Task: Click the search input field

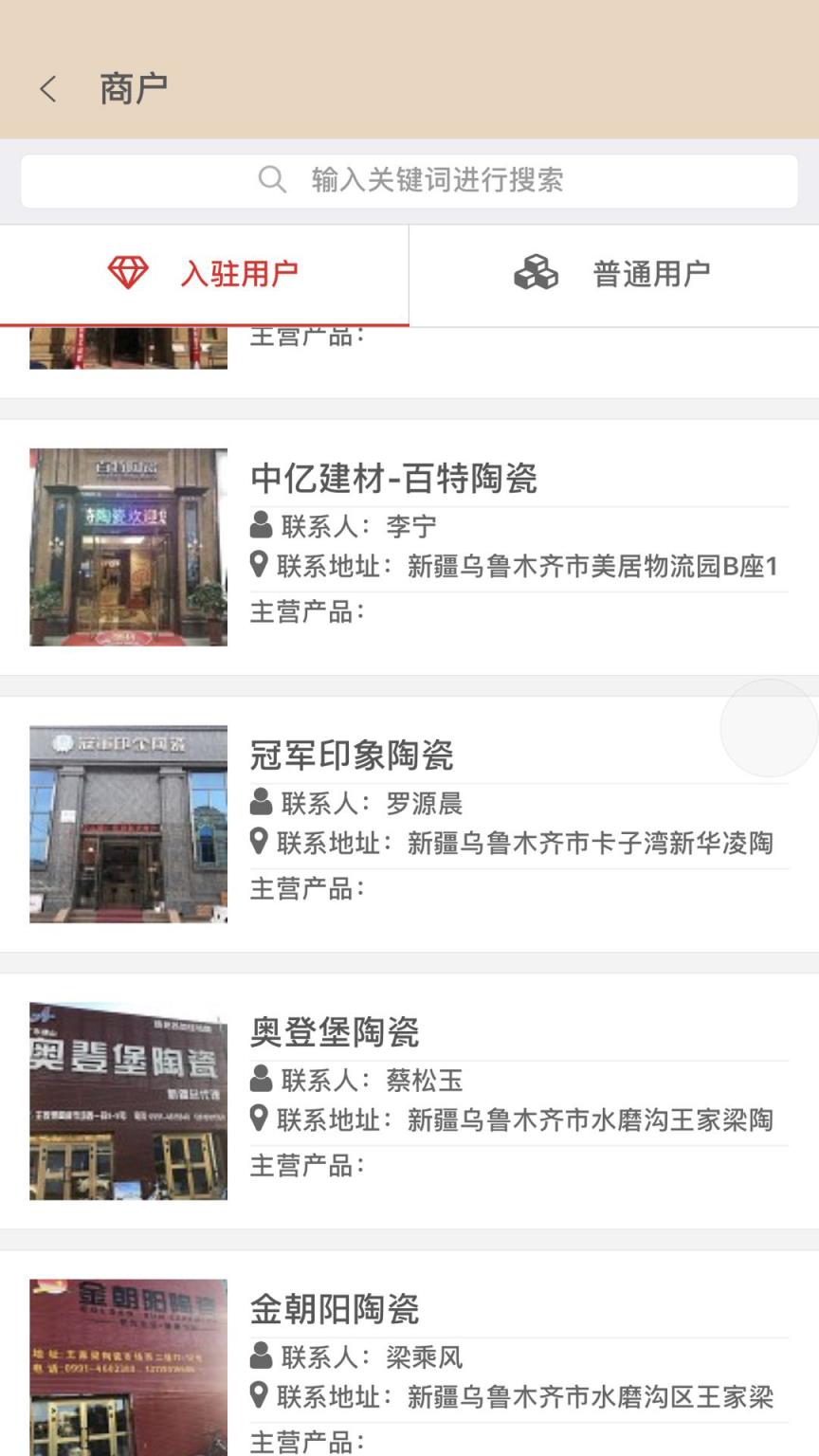Action: pyautogui.click(x=436, y=180)
